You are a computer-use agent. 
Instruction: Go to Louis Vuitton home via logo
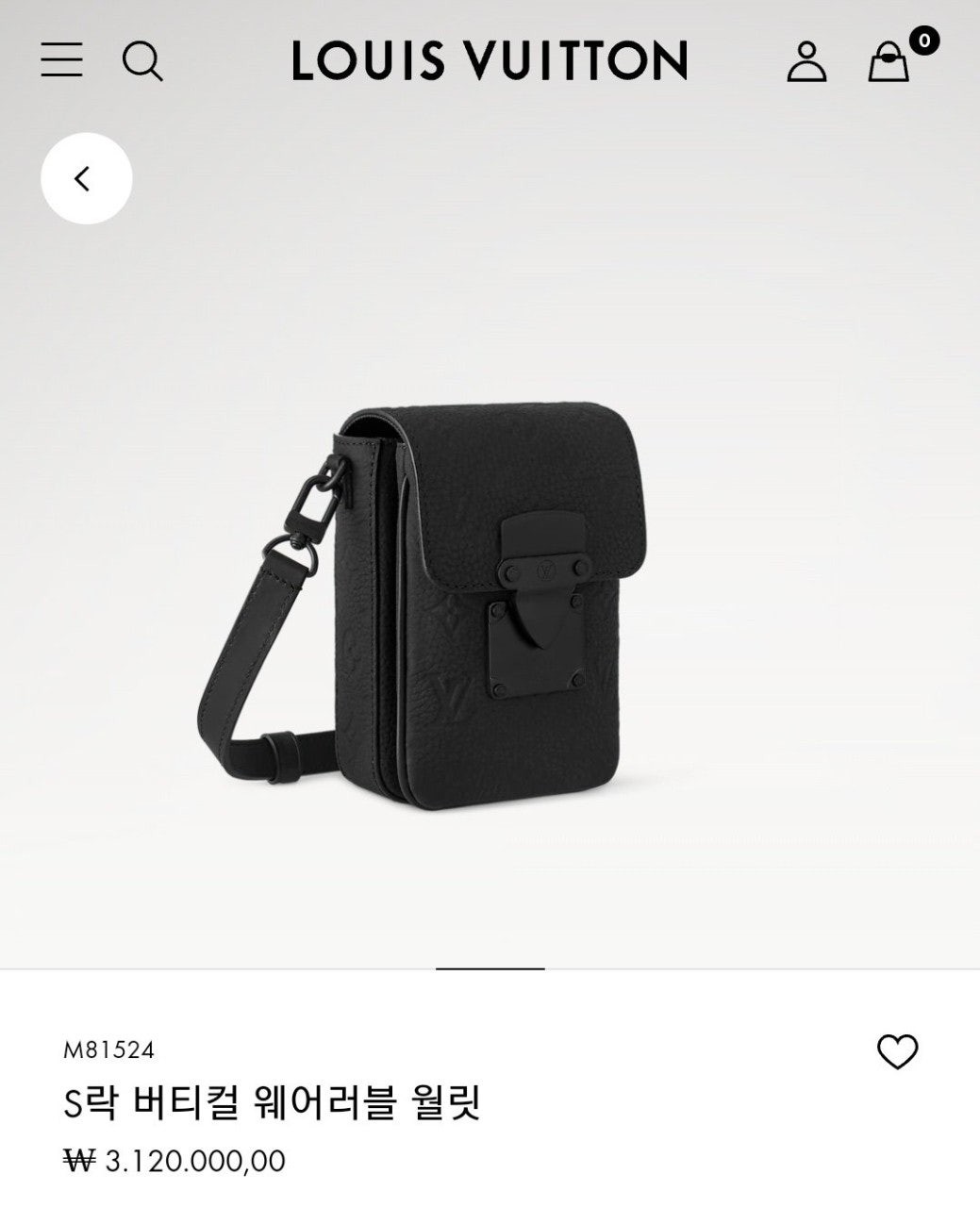[x=490, y=60]
